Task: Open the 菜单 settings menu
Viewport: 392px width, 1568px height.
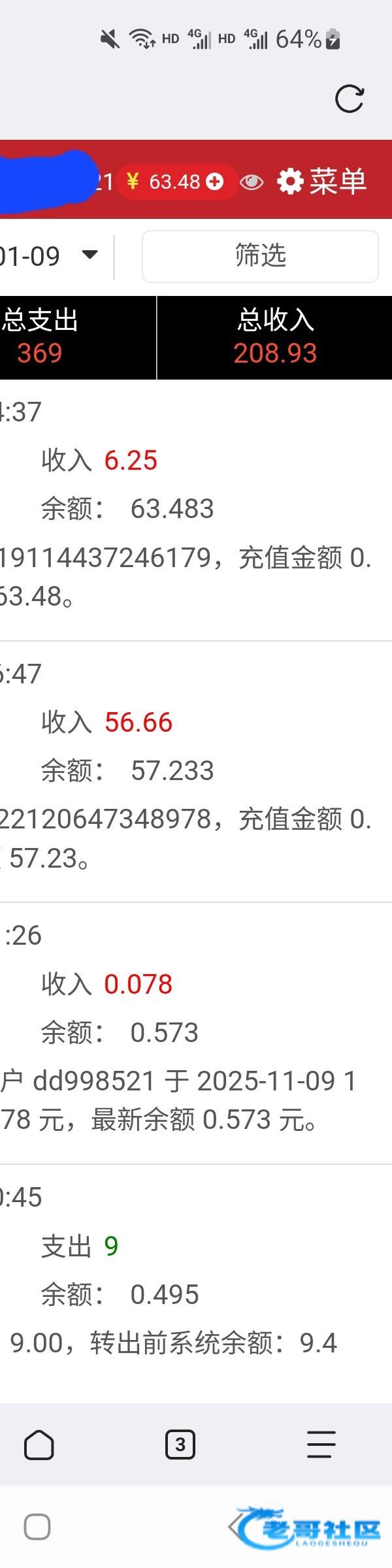Action: (x=321, y=181)
